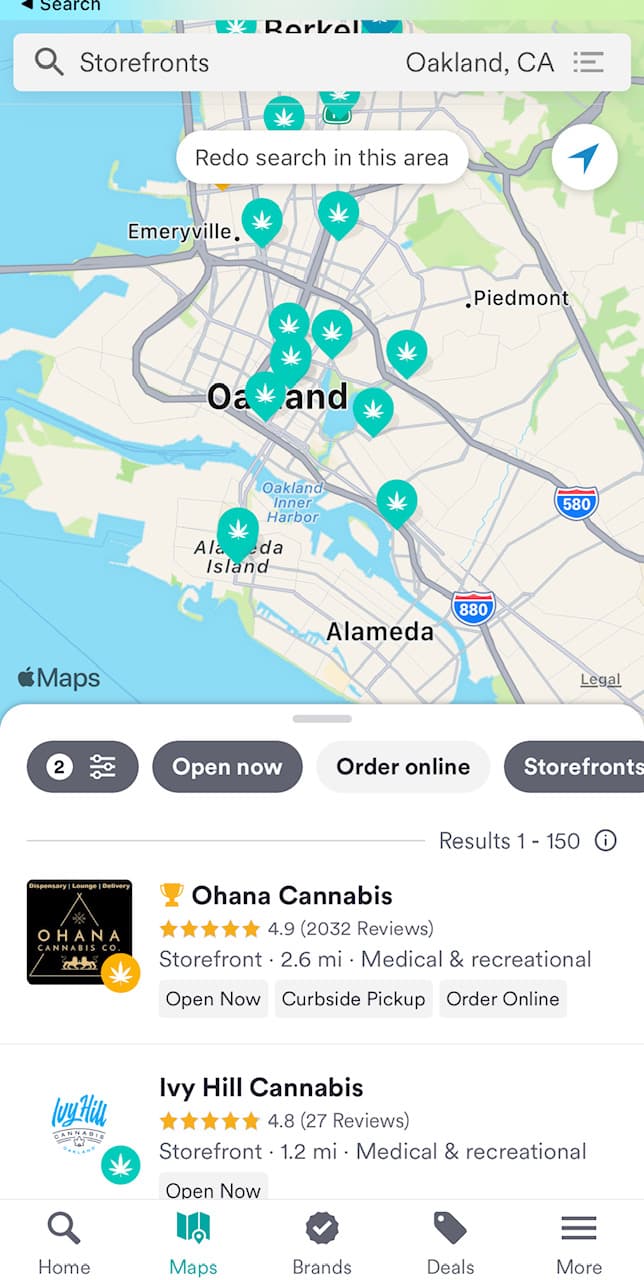Tap Redo search in this area

click(x=321, y=158)
